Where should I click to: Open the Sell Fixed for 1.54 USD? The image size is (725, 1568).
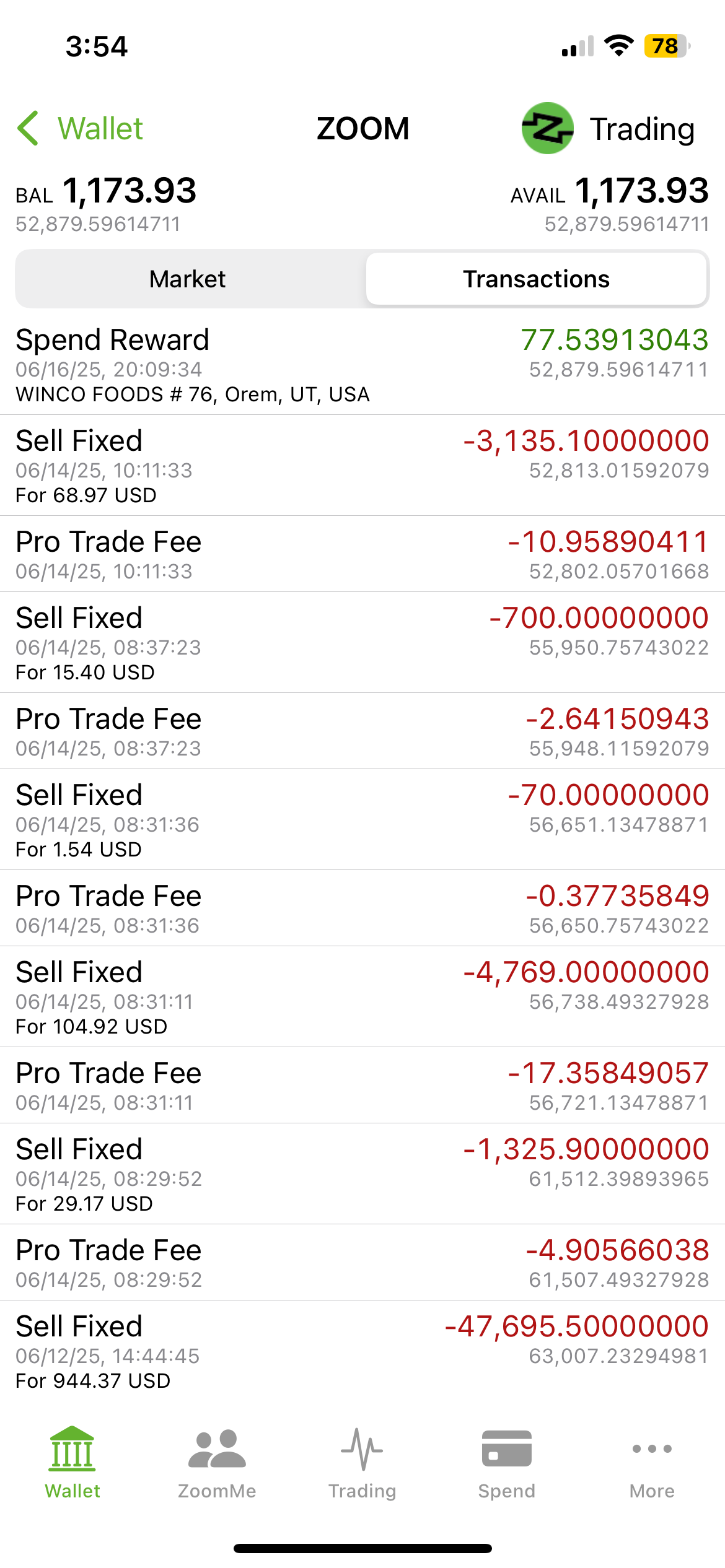(362, 820)
